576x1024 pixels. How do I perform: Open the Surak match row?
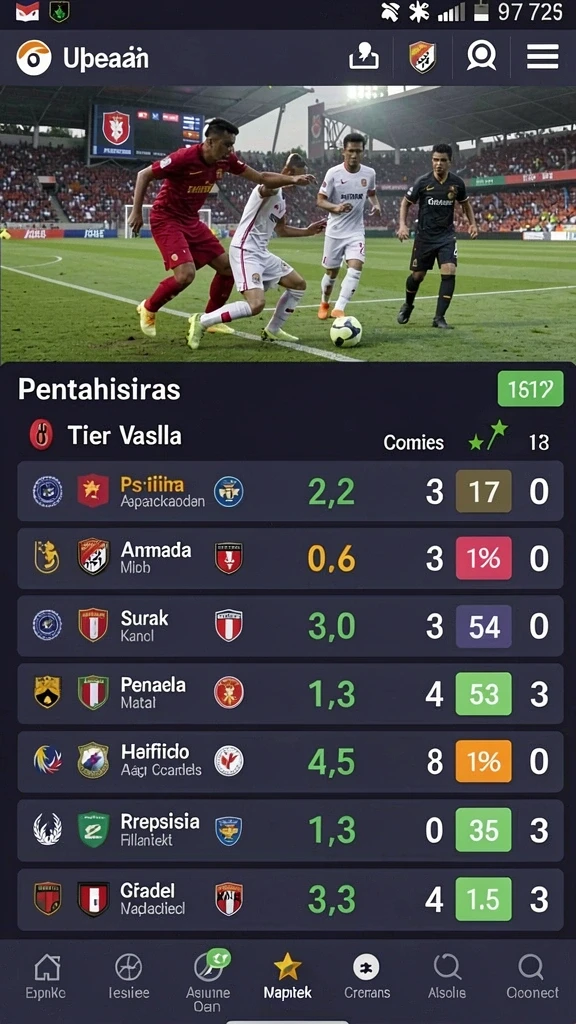(290, 626)
